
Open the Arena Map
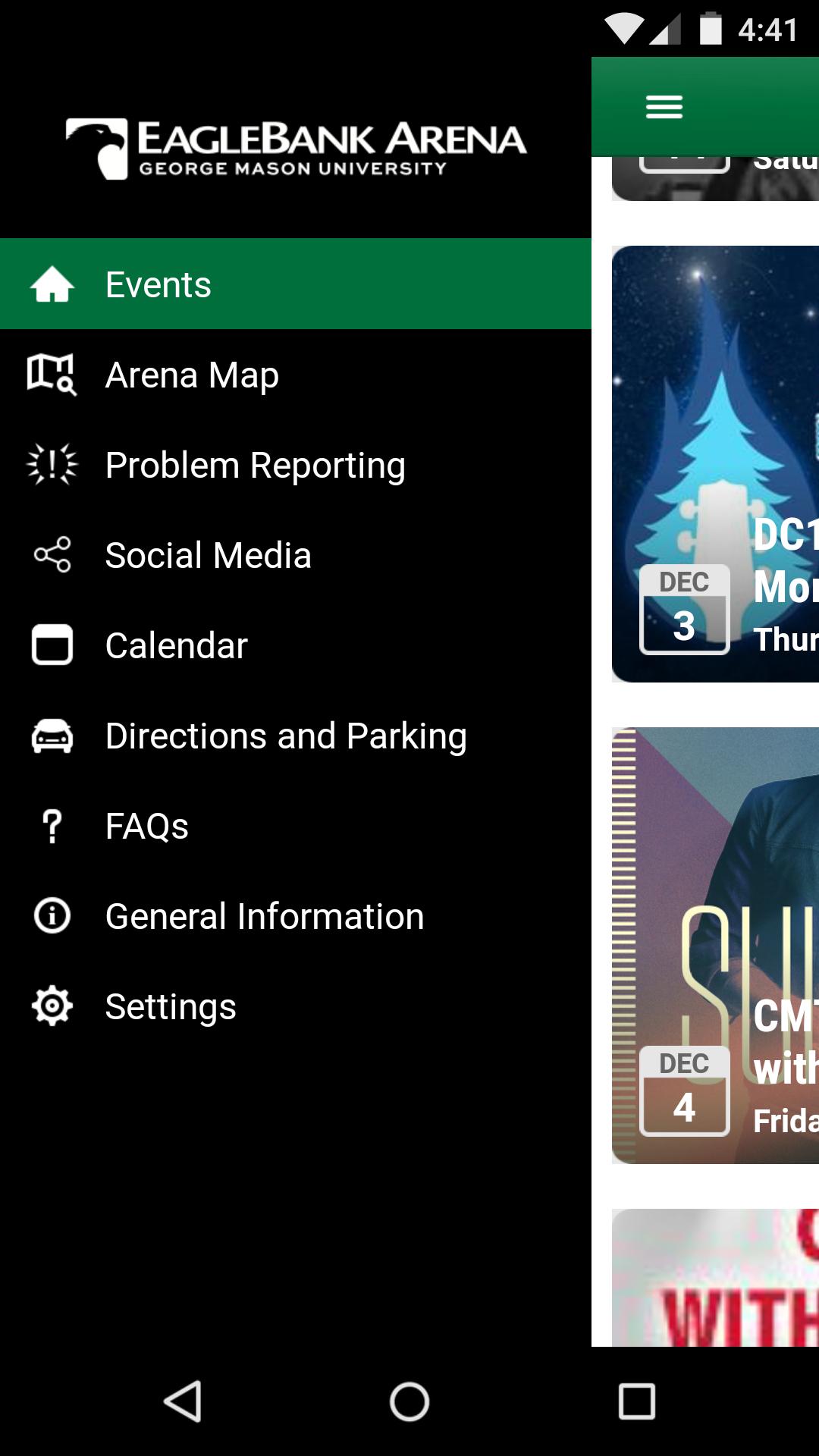pos(295,375)
